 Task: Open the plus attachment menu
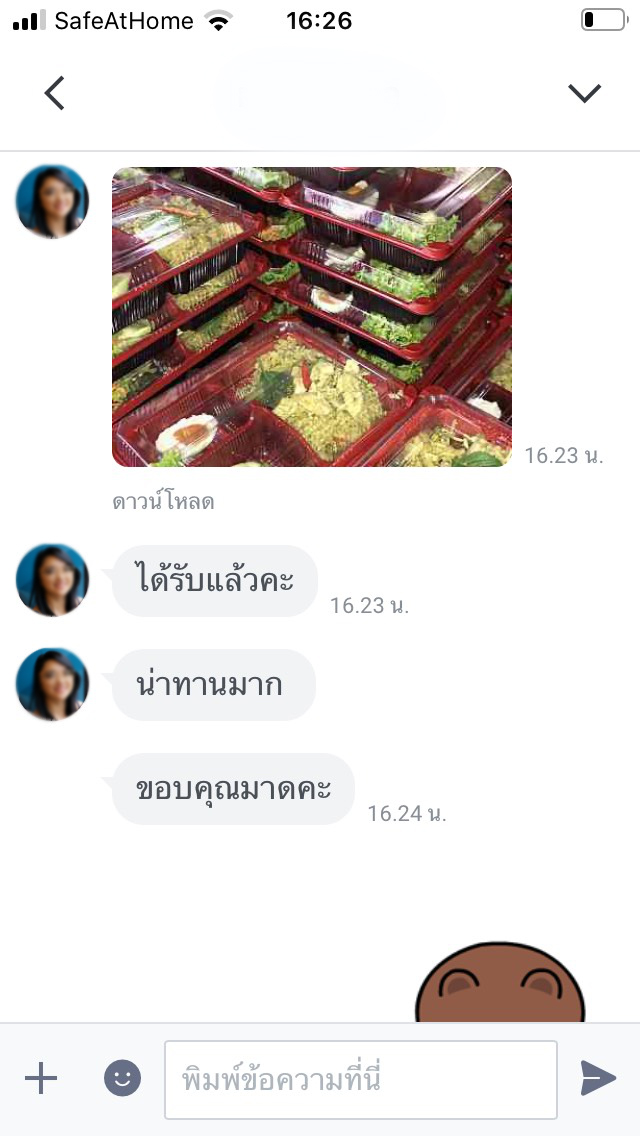point(41,1078)
